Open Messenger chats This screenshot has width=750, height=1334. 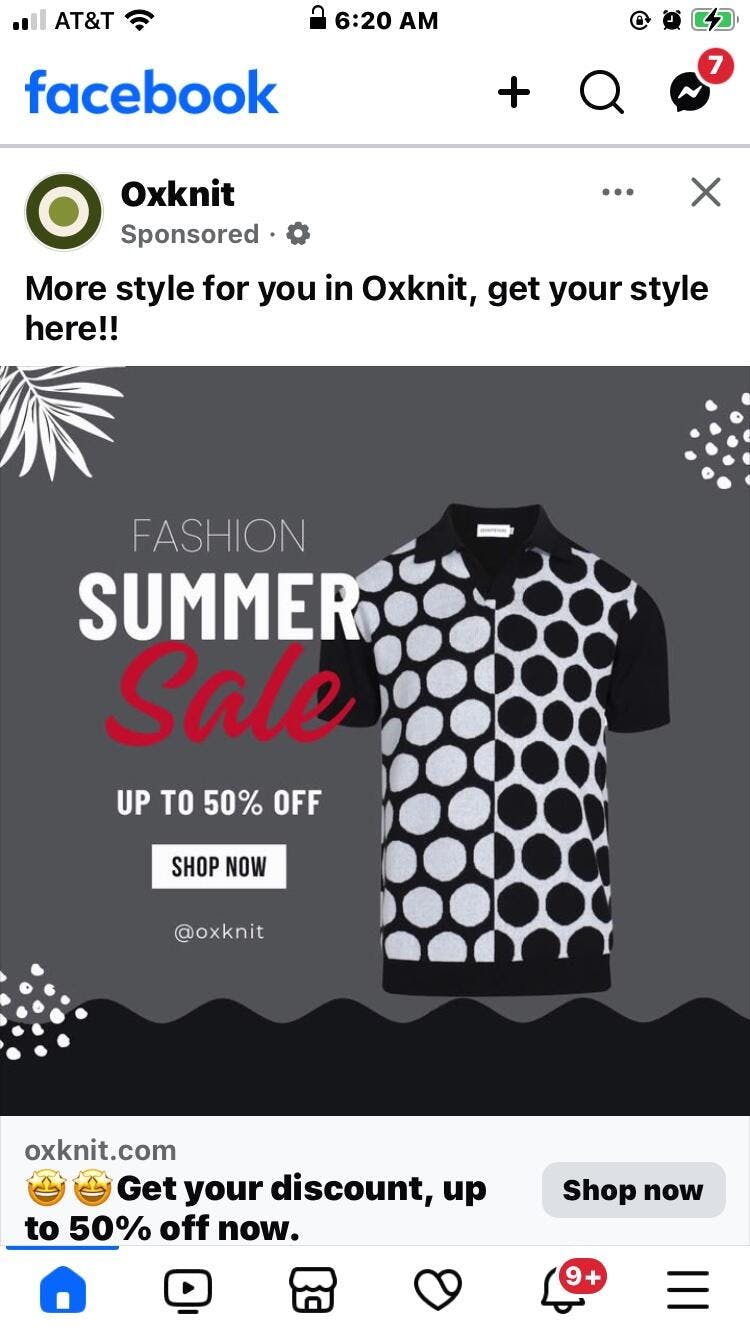click(x=691, y=94)
